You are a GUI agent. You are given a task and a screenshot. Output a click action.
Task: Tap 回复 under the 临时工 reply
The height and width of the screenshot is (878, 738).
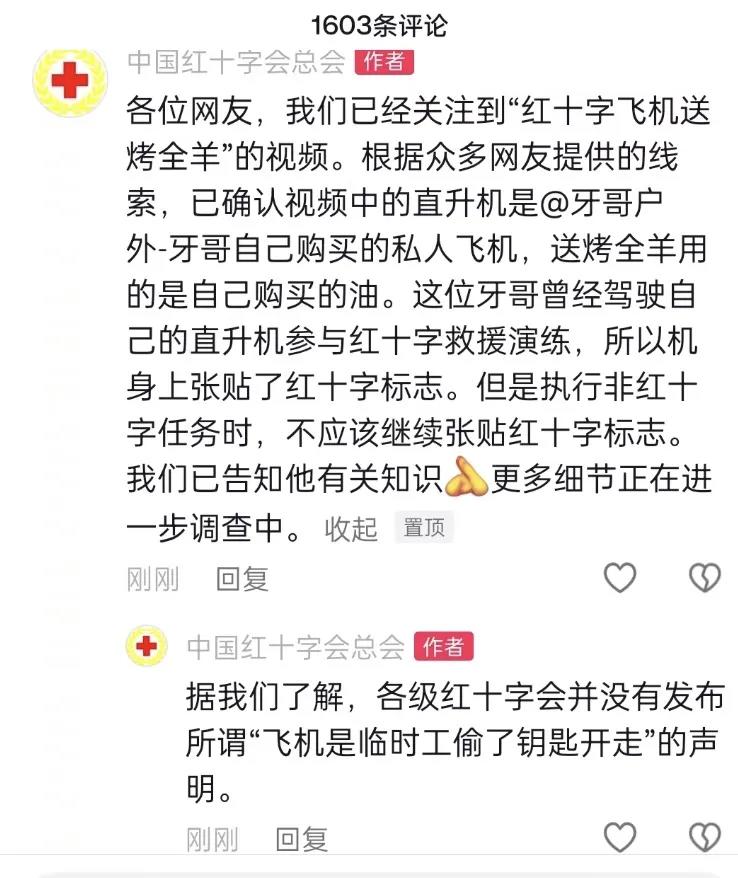coord(302,839)
